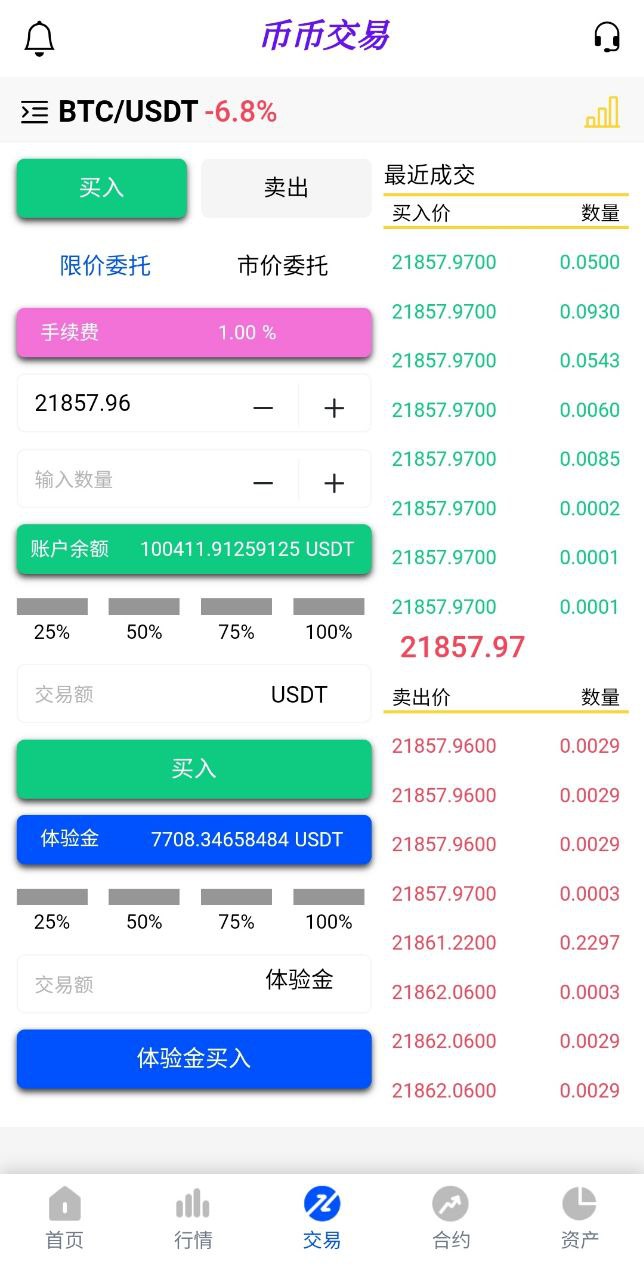The height and width of the screenshot is (1280, 644).
Task: Choose 市价委托 market order
Action: point(283,266)
